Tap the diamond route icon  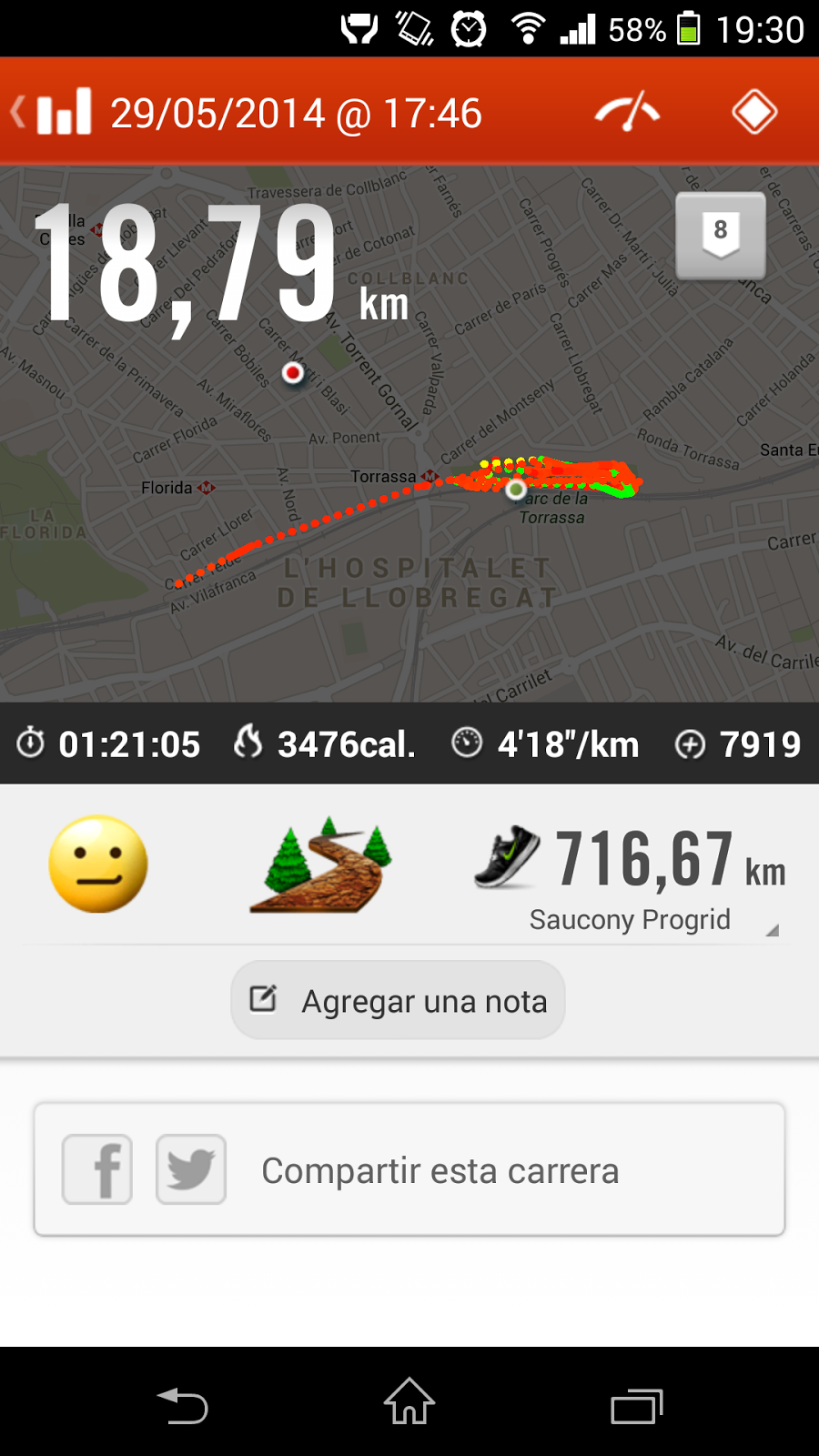click(x=754, y=113)
